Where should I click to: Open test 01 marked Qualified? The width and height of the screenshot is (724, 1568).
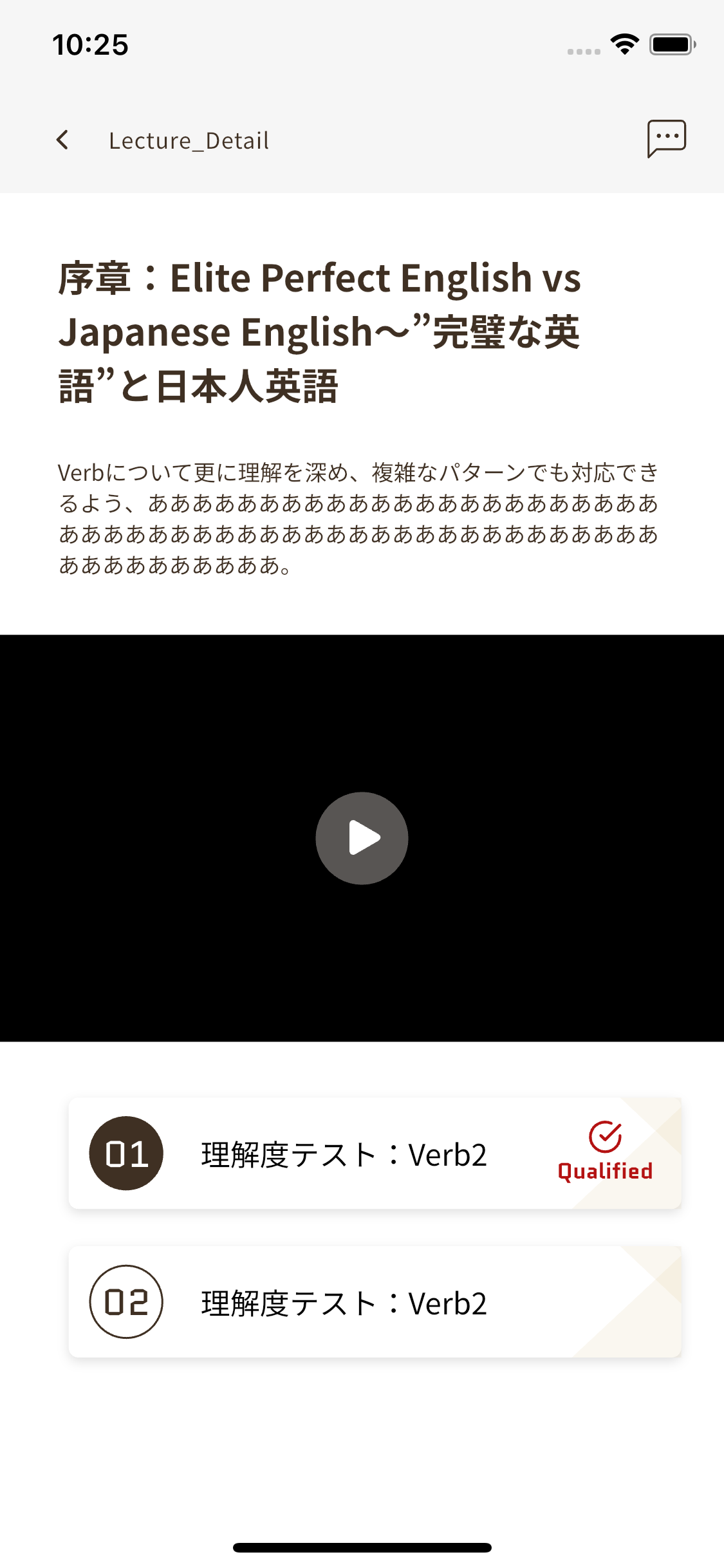point(375,1153)
